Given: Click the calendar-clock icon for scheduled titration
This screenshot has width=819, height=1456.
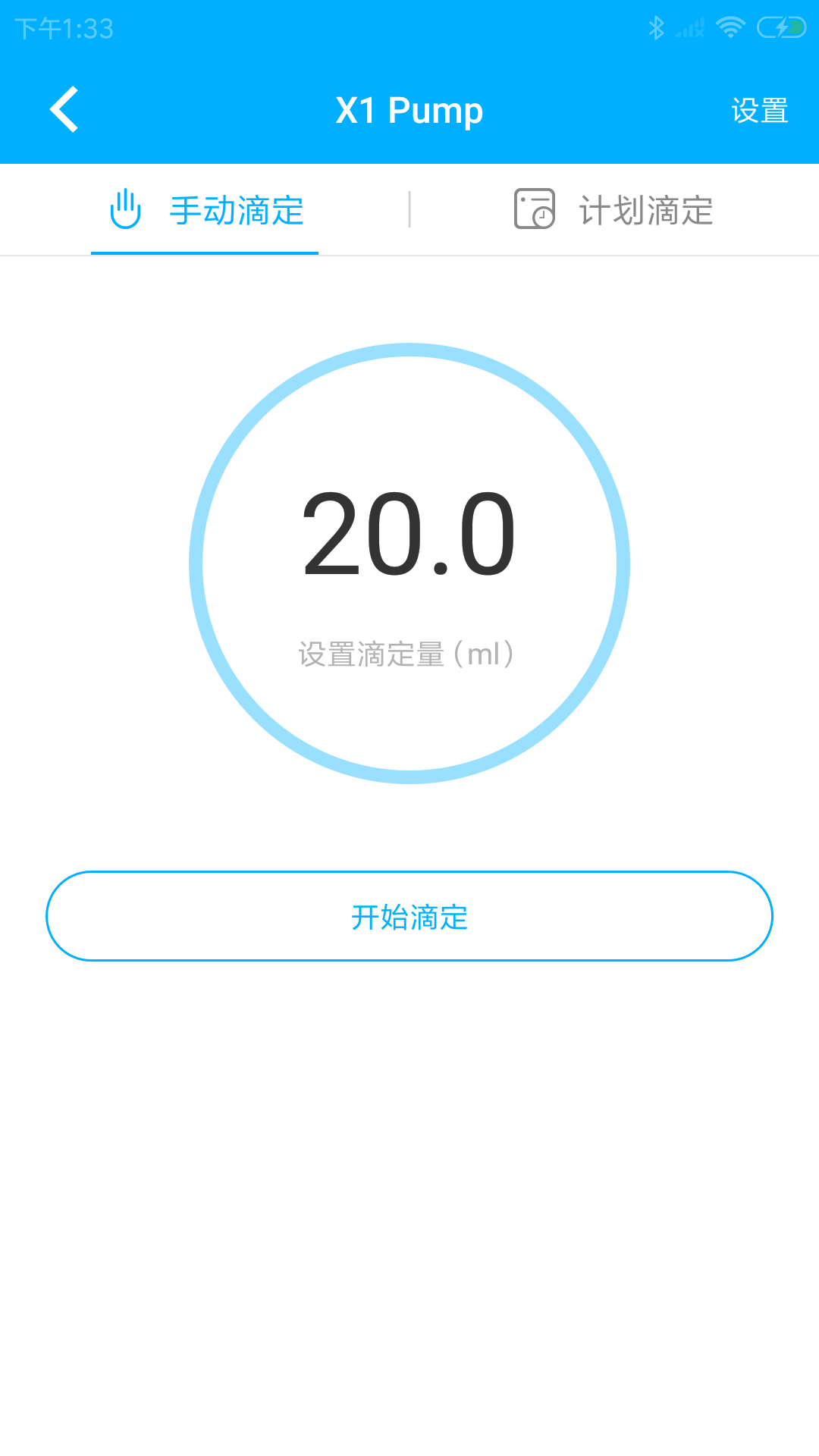Looking at the screenshot, I should [x=535, y=210].
